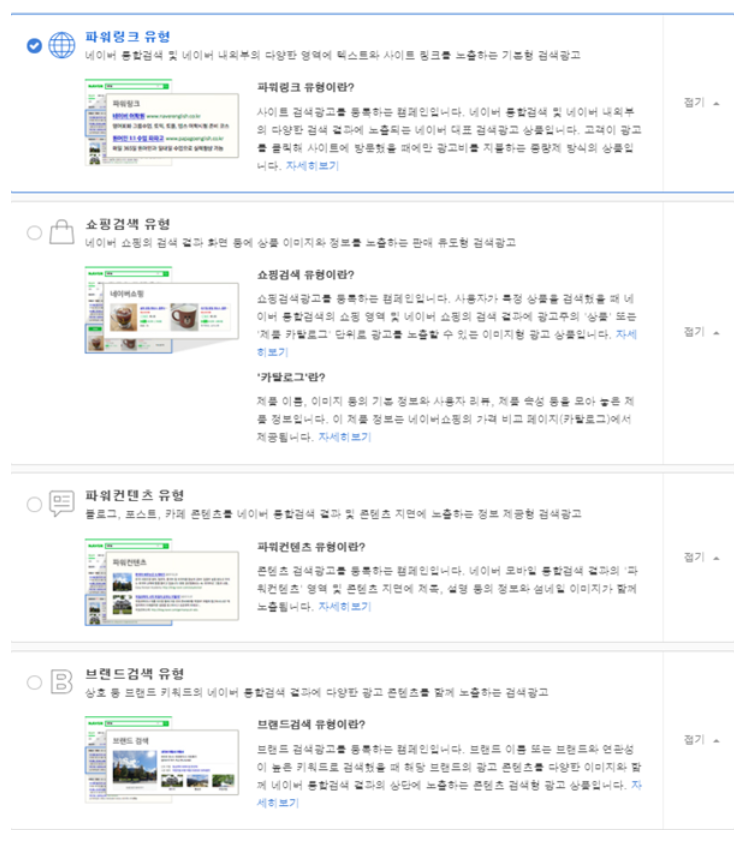
Task: Open 자세히보기 link under 파워링크 유형이란?
Action: click(x=312, y=166)
